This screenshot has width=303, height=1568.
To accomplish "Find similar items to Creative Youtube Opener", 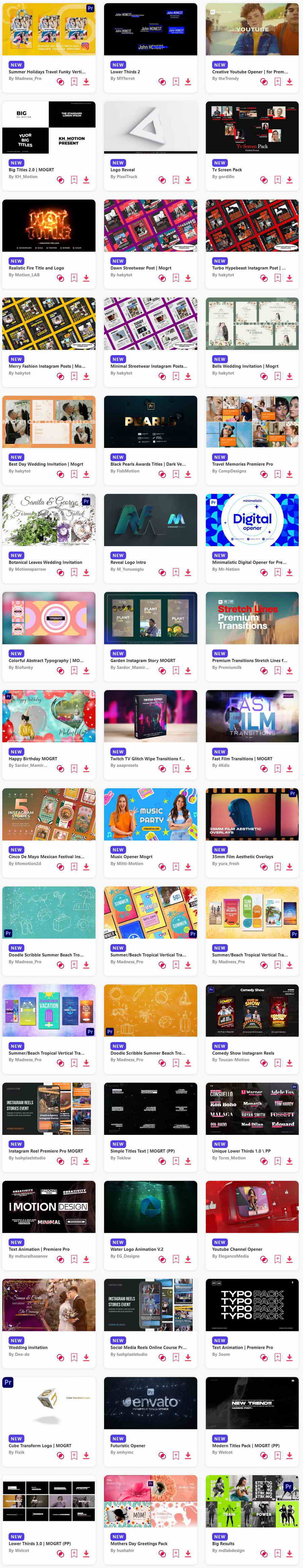I will 264,82.
